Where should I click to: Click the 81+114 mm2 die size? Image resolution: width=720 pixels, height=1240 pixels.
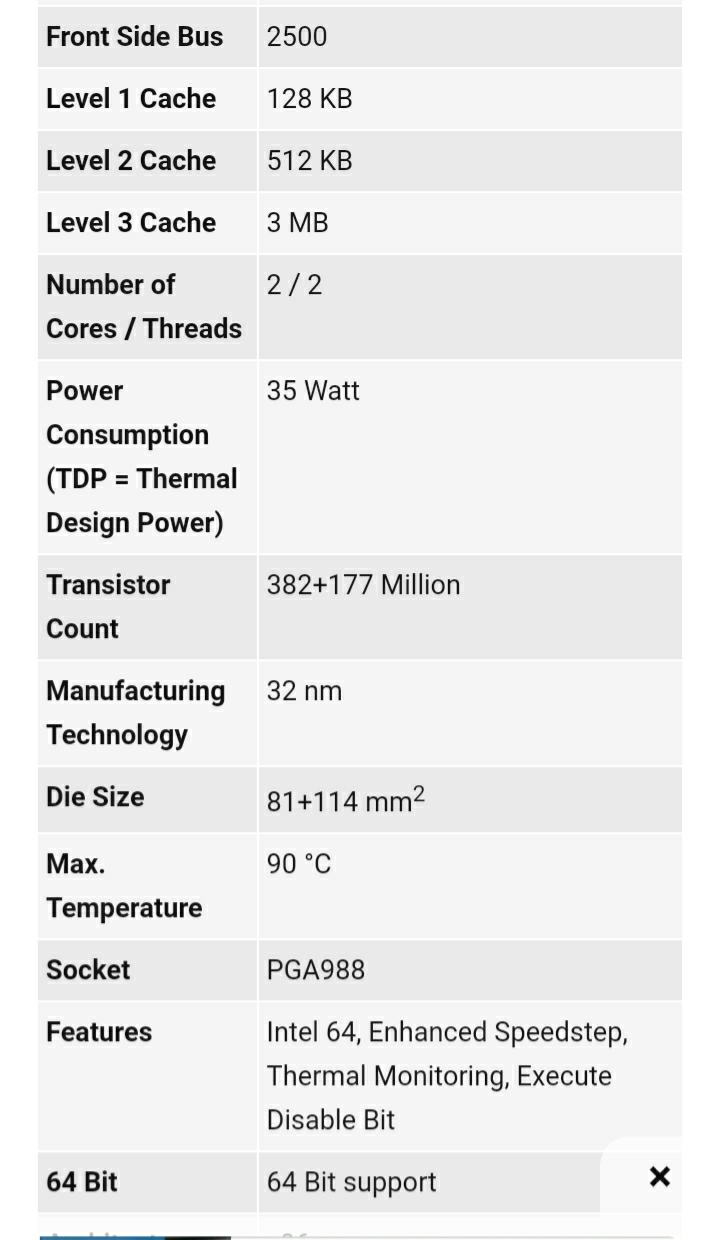coord(344,797)
